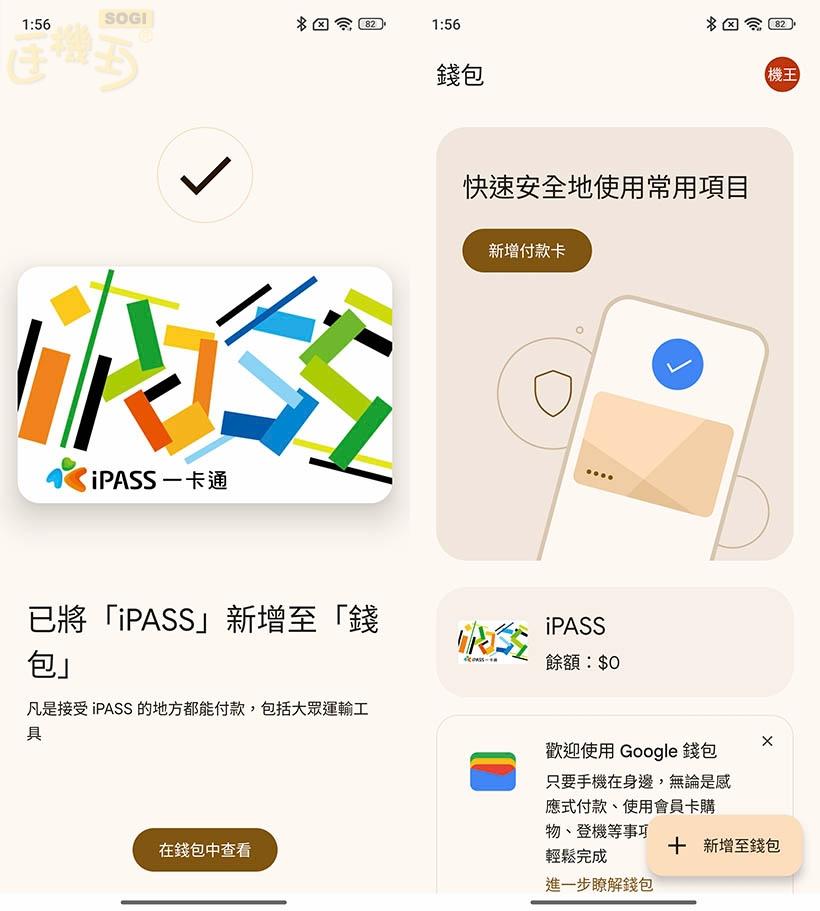Viewport: 820px width, 911px height.
Task: Open the iPASS card with balance $0
Action: pos(614,643)
